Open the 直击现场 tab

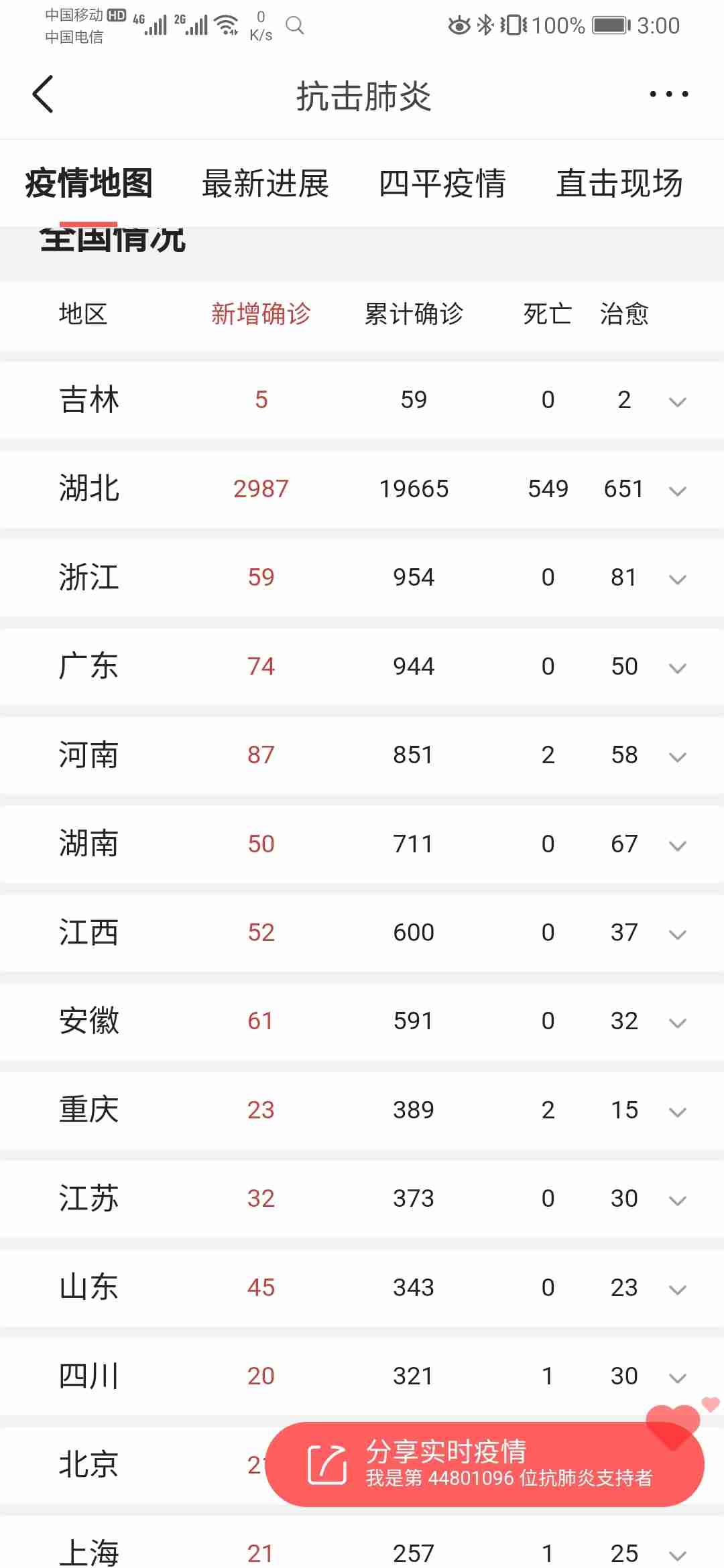pyautogui.click(x=619, y=184)
